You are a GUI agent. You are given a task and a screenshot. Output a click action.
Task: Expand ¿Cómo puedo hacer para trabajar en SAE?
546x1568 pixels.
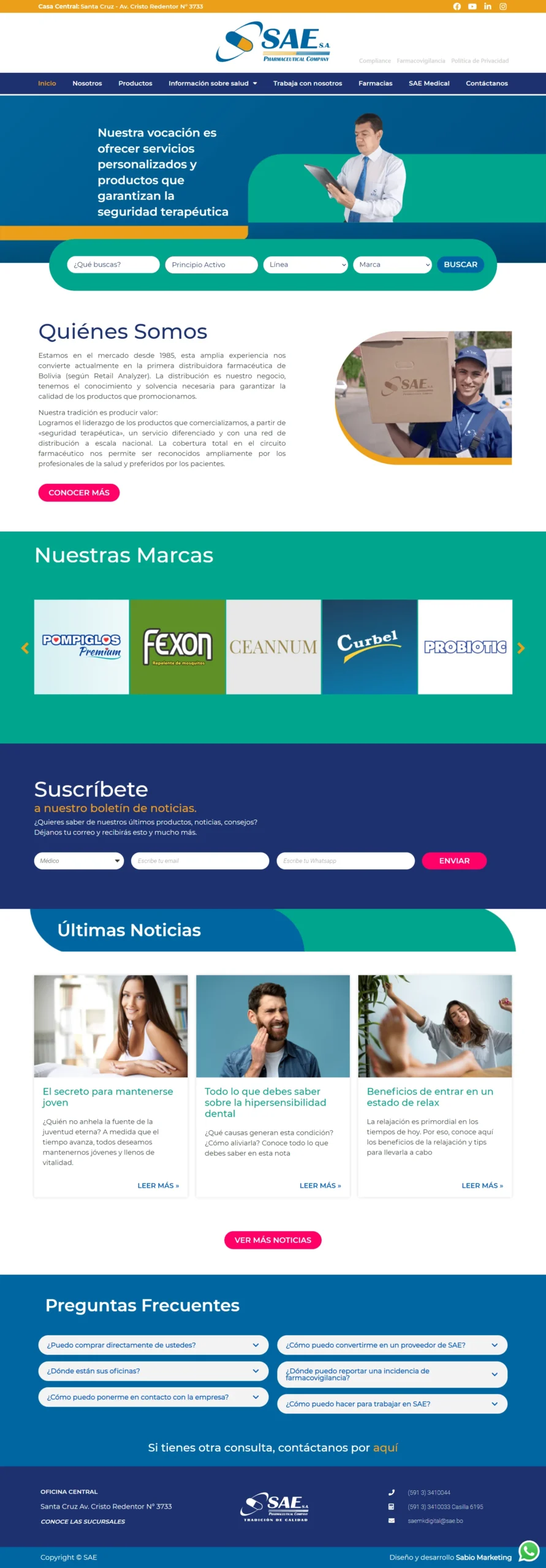pos(392,1404)
